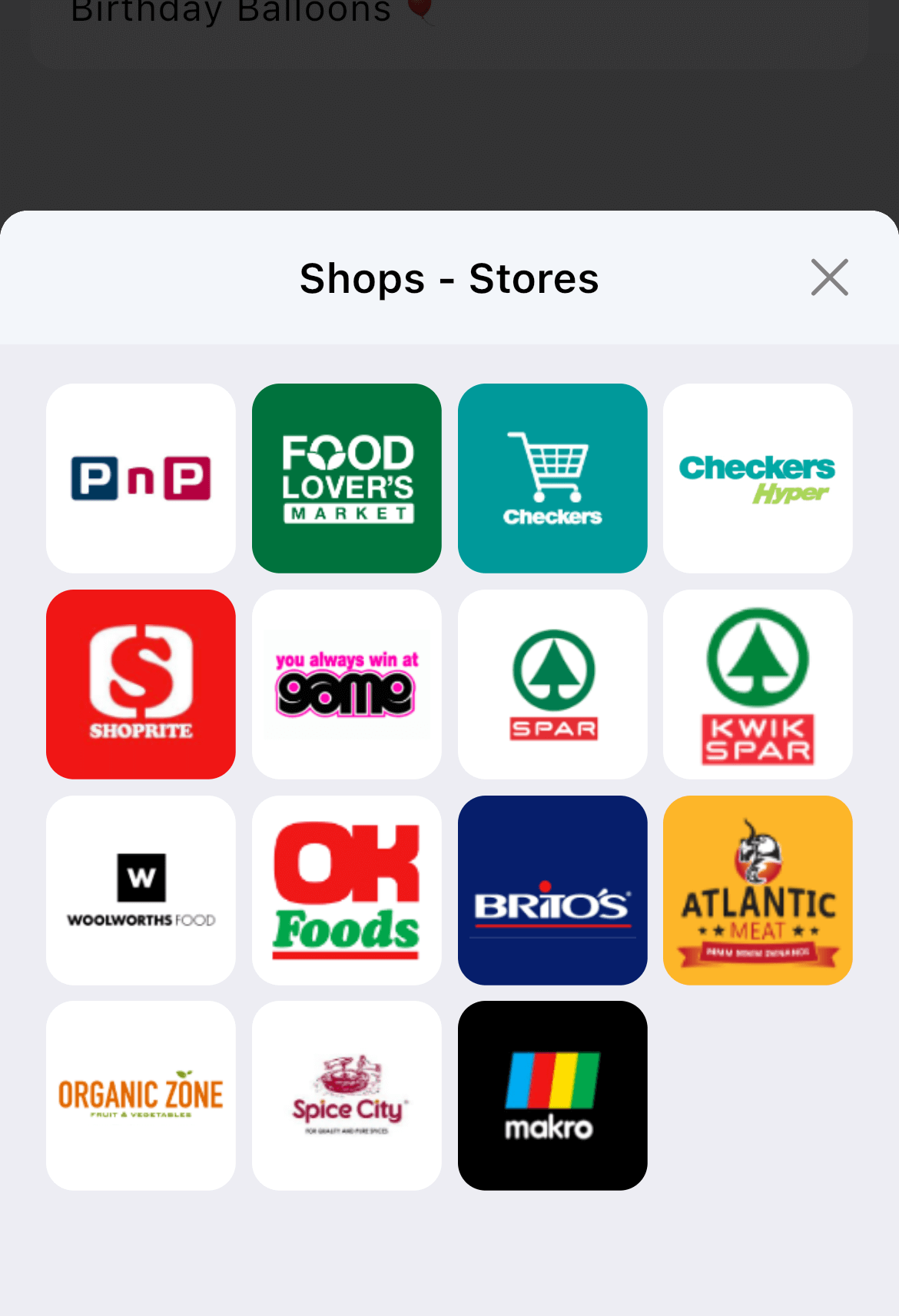The image size is (899, 1316).
Task: Open Food Lover's Market store
Action: (347, 478)
